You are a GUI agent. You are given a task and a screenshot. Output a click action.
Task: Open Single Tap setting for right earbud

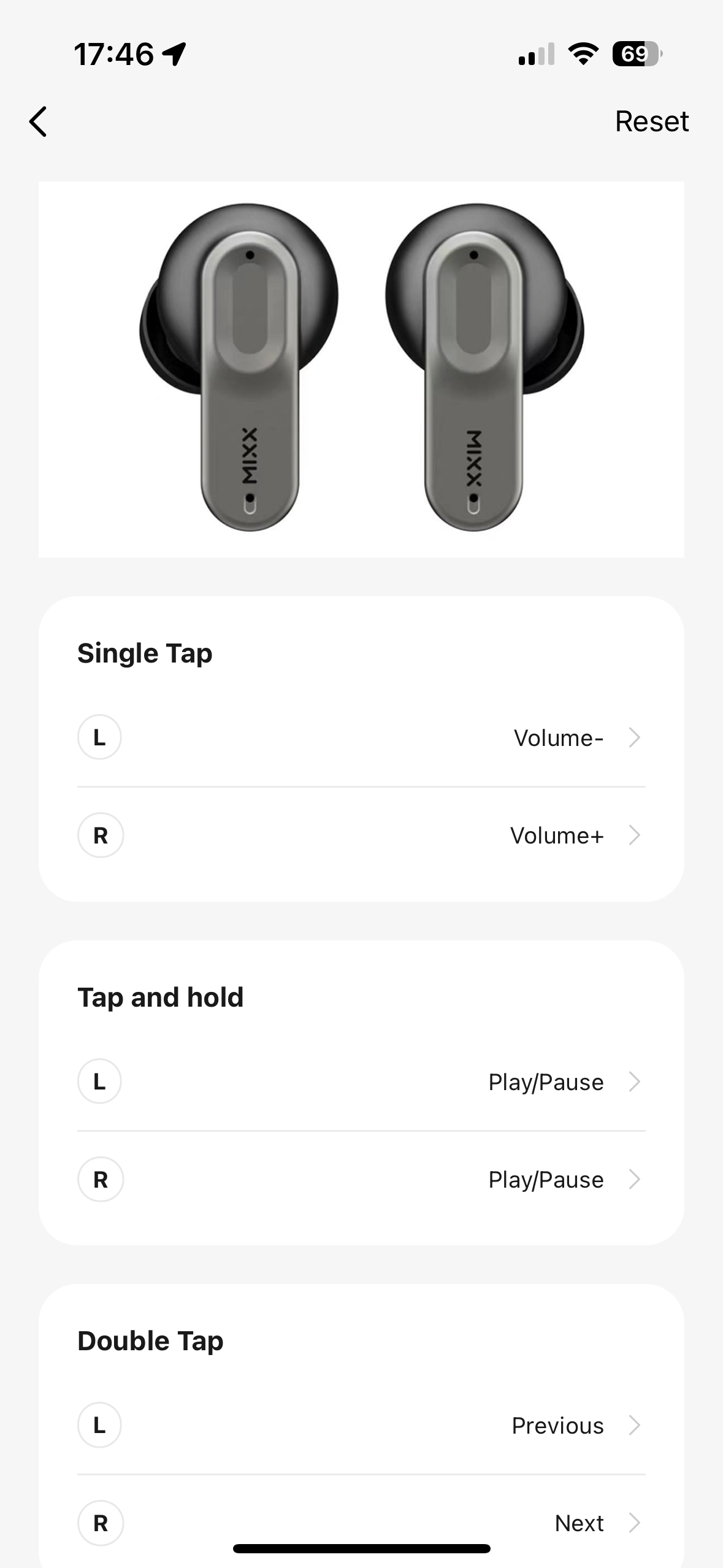pyautogui.click(x=361, y=836)
